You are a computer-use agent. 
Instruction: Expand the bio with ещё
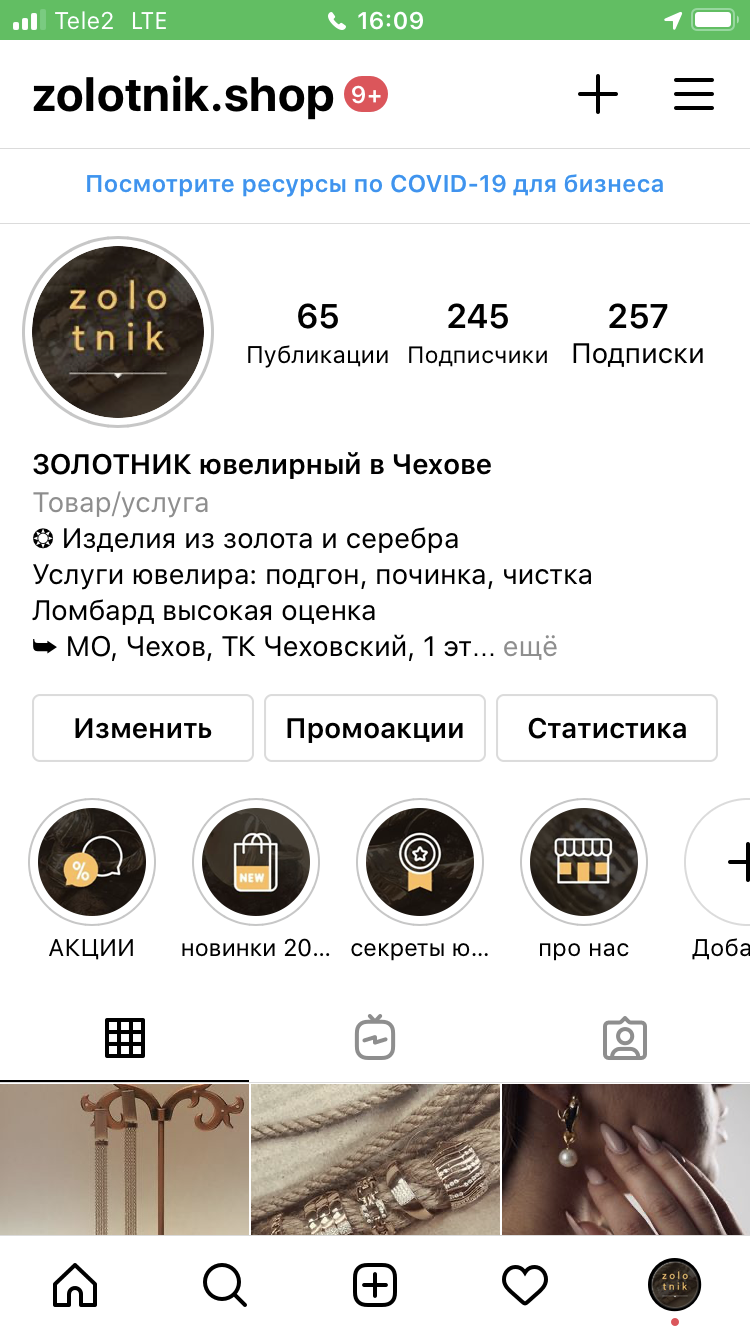click(x=529, y=648)
